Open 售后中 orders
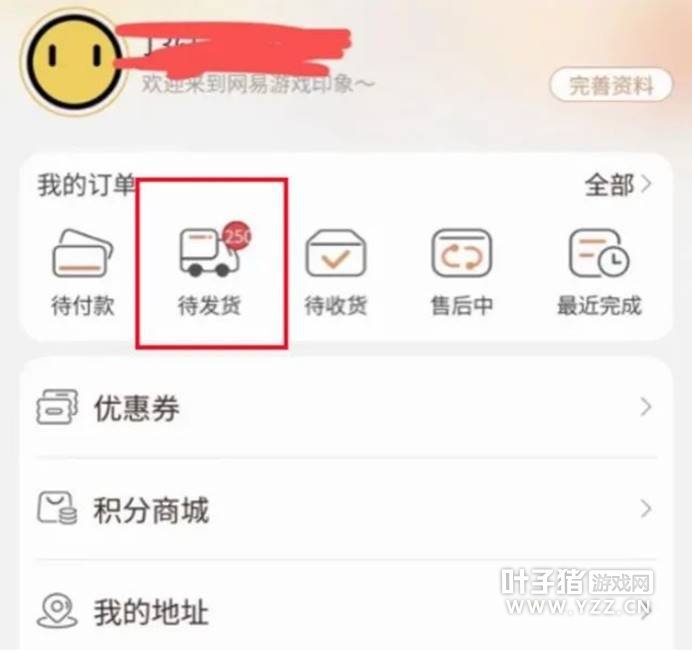Image resolution: width=692 pixels, height=651 pixels. 462,271
